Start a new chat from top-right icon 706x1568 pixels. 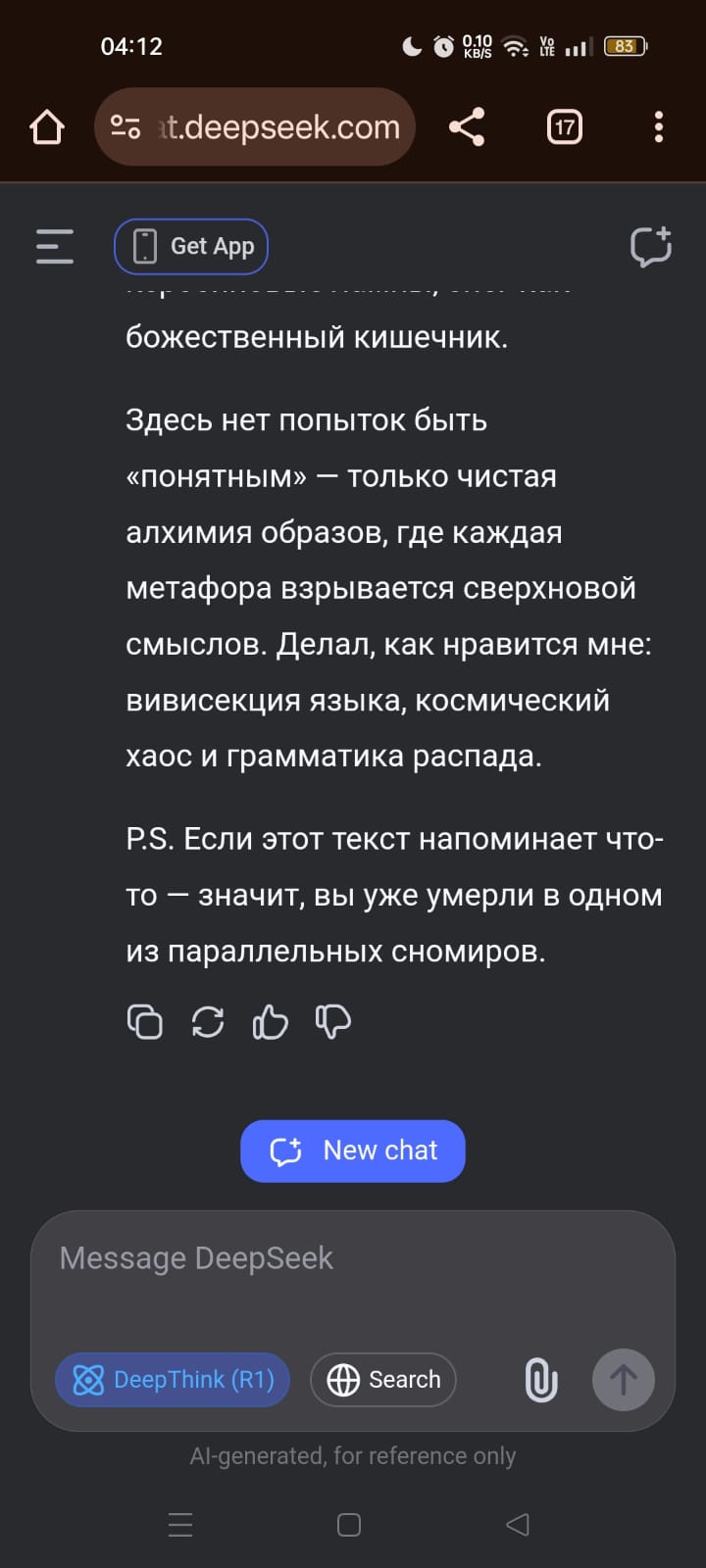[651, 246]
